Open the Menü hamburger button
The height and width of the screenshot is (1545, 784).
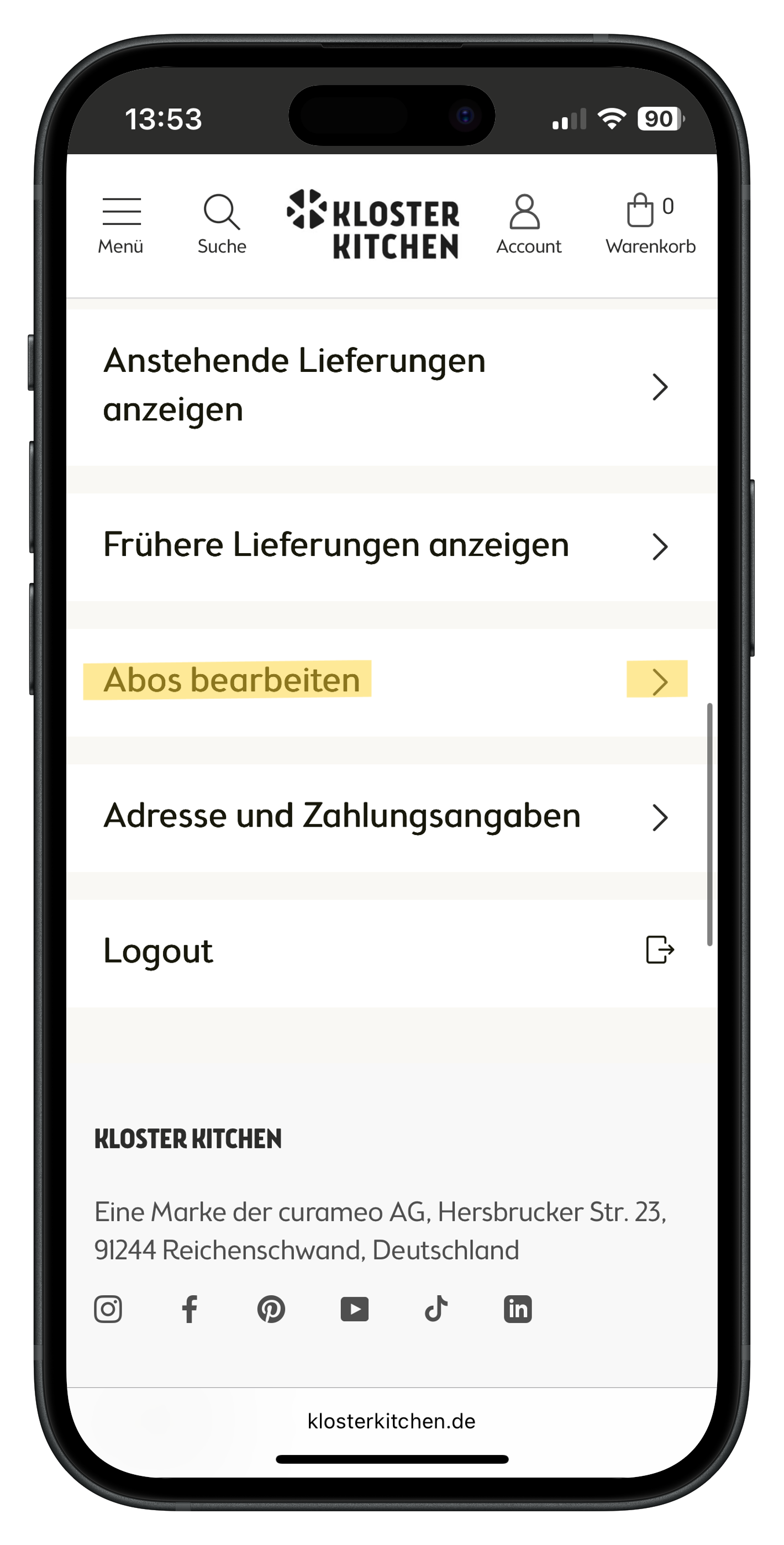click(120, 224)
